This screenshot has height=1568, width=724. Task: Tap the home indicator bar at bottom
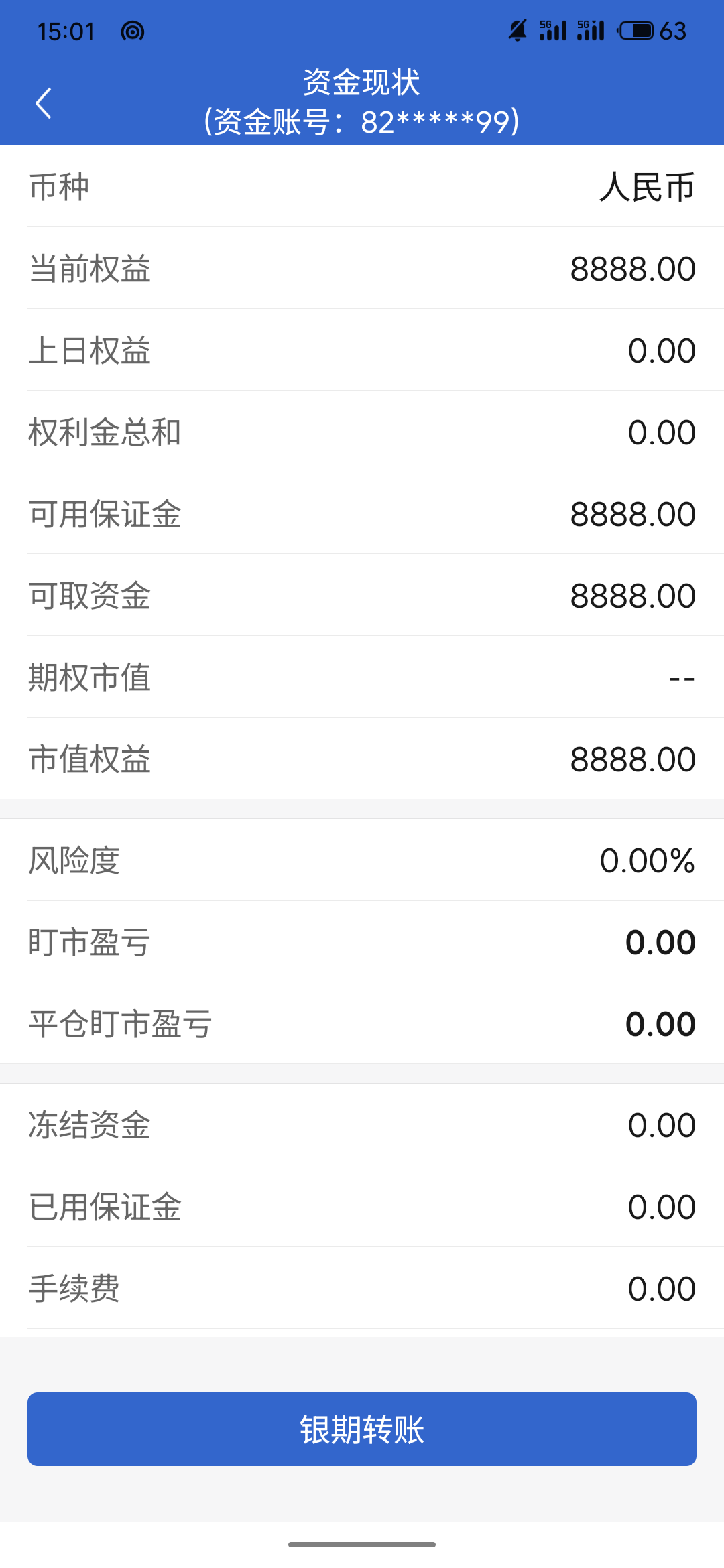[x=362, y=1543]
